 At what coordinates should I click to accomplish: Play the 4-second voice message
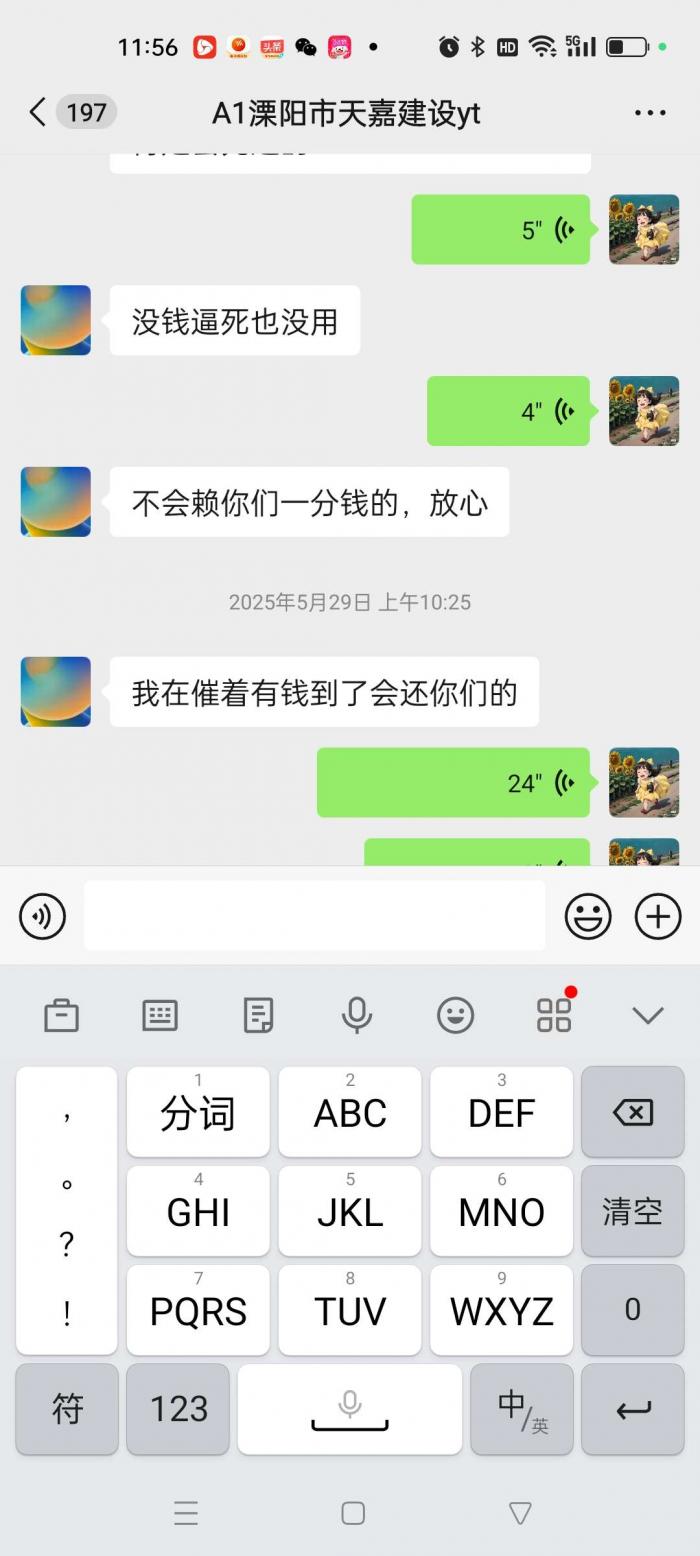tap(508, 411)
